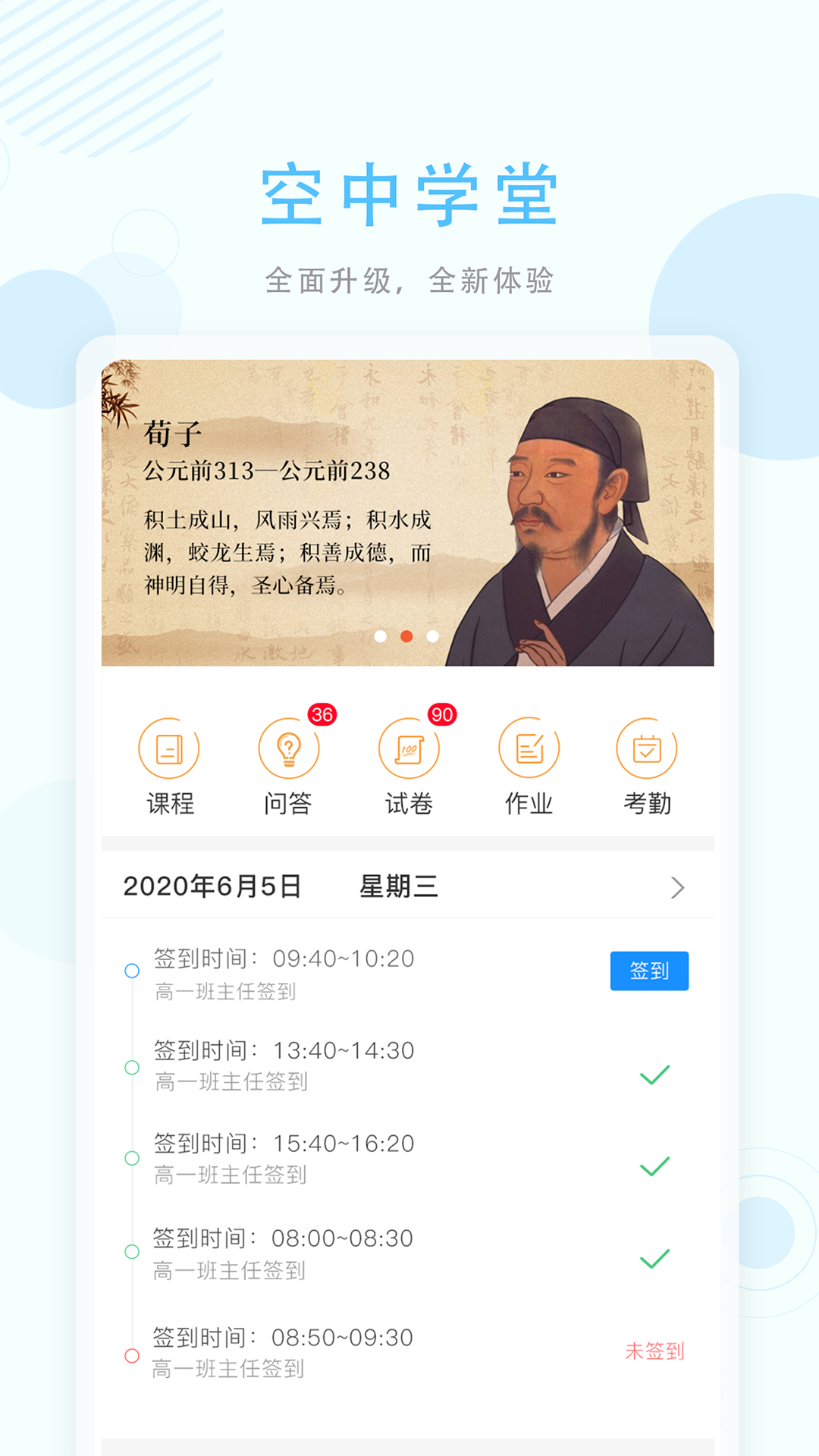Open the 课程 courses icon
Screen dimensions: 819x1456
tap(170, 766)
